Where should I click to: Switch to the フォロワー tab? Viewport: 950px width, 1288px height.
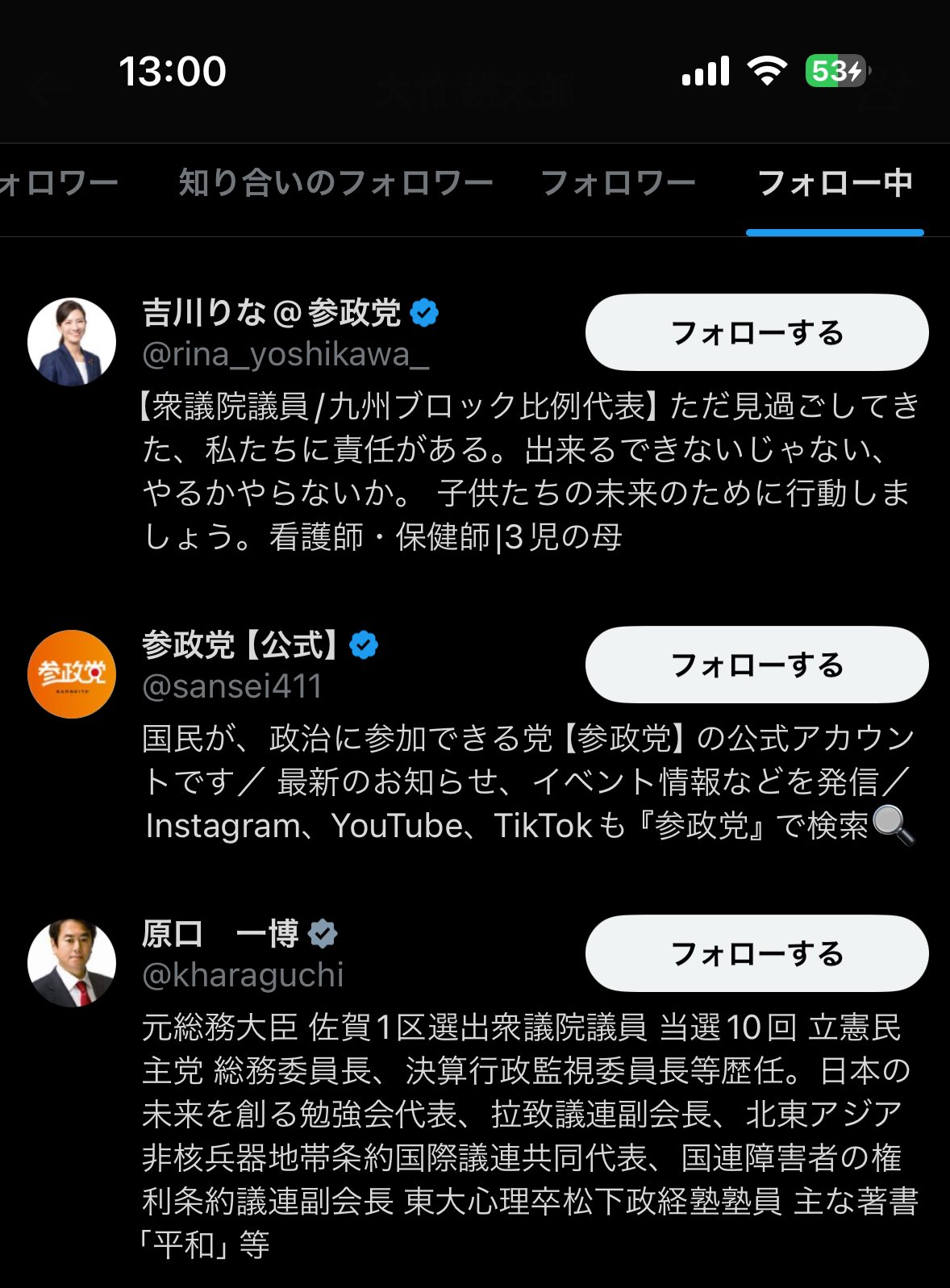tap(618, 183)
